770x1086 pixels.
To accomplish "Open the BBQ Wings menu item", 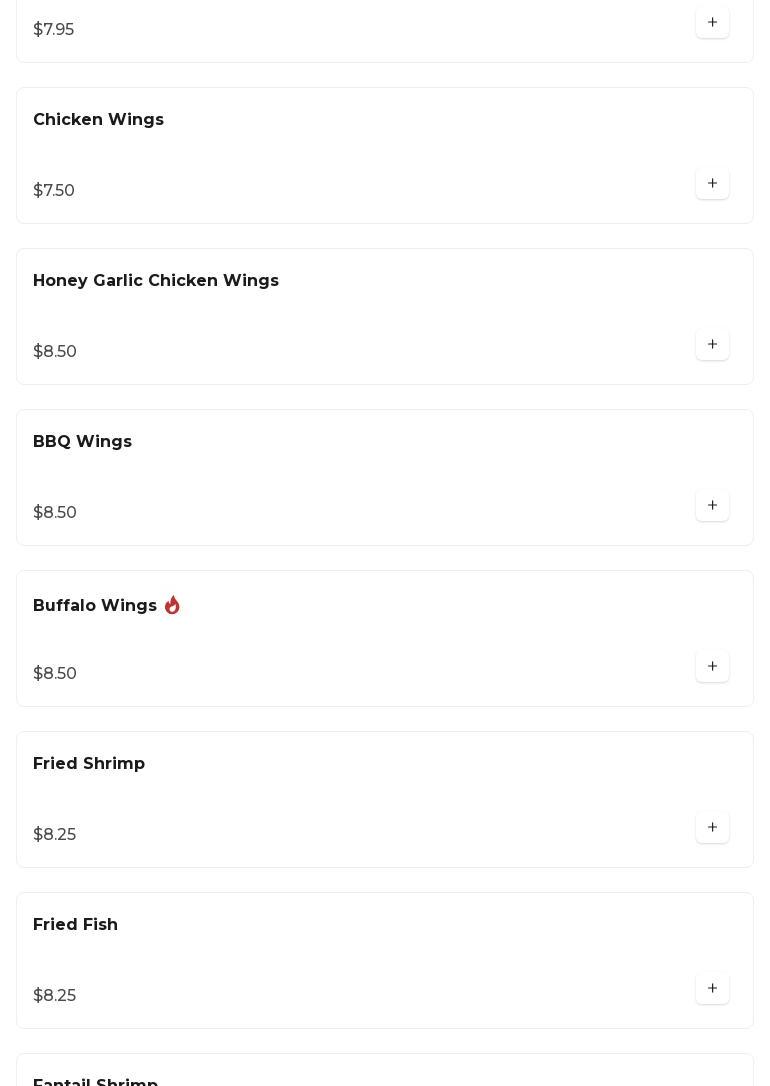I will click(82, 442).
